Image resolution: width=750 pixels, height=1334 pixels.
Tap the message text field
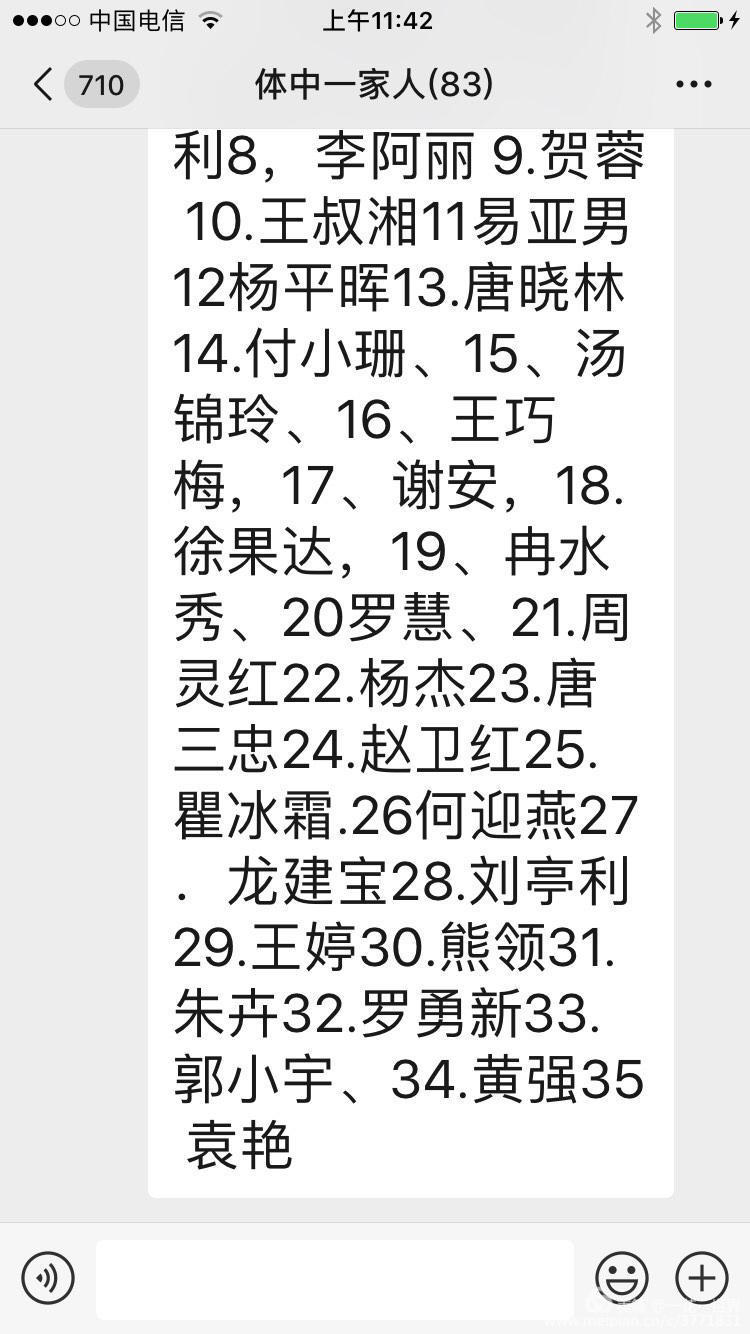pos(334,1278)
